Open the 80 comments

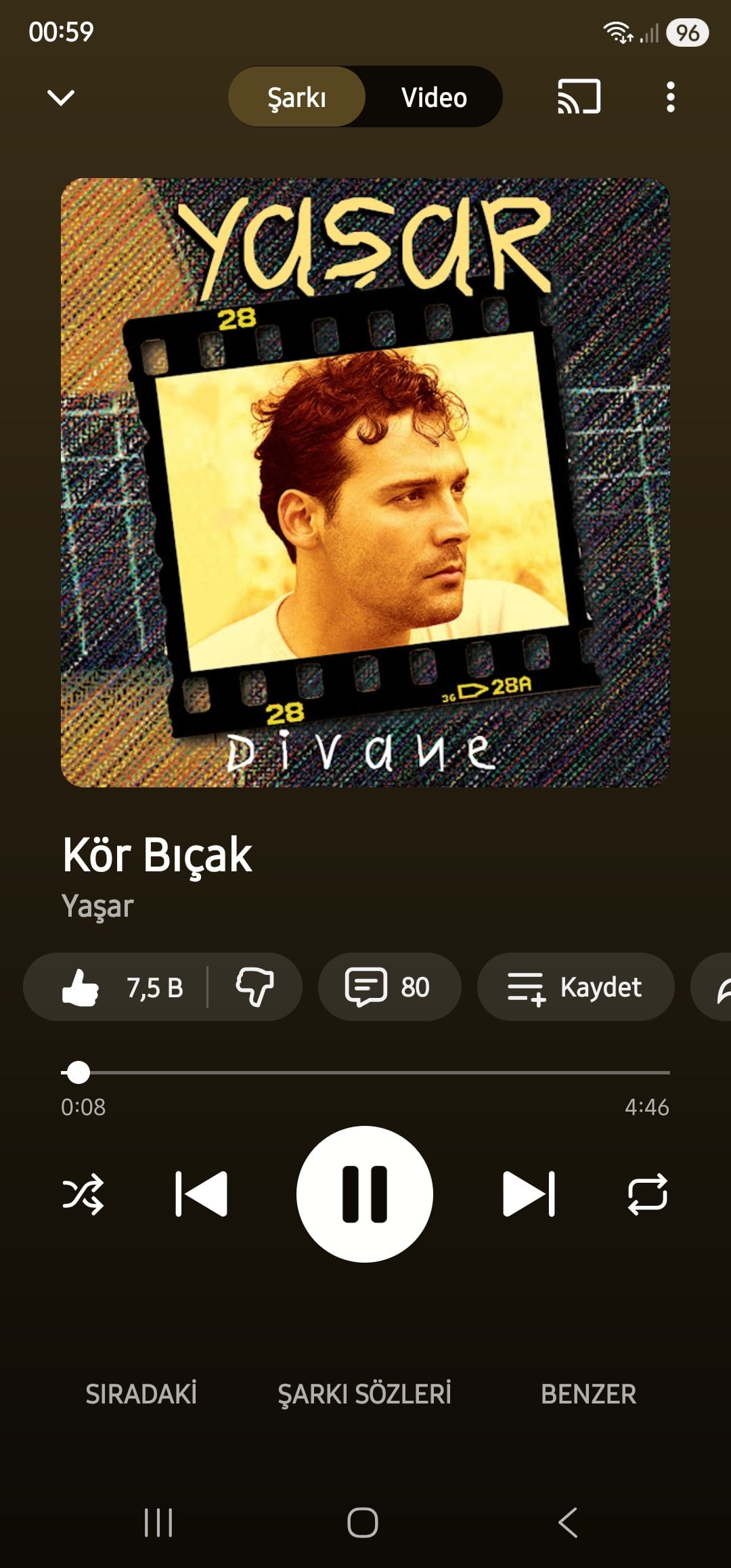(x=389, y=987)
